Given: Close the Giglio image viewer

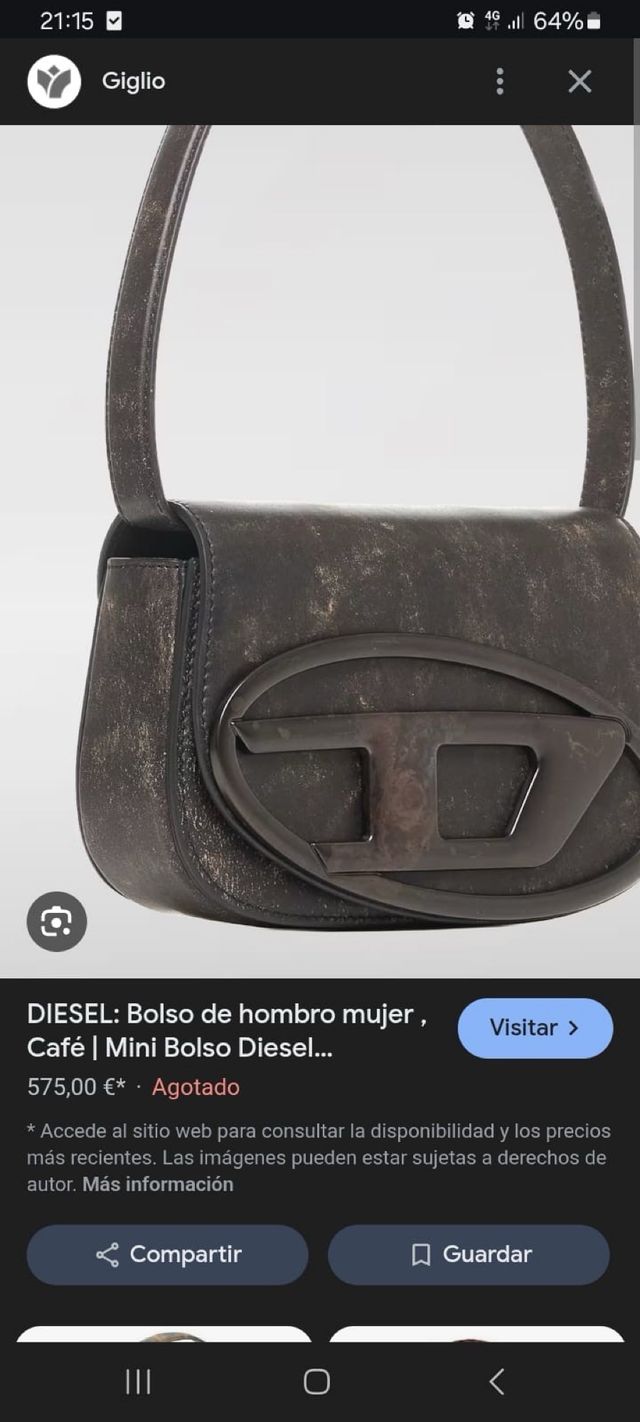Looking at the screenshot, I should 580,81.
